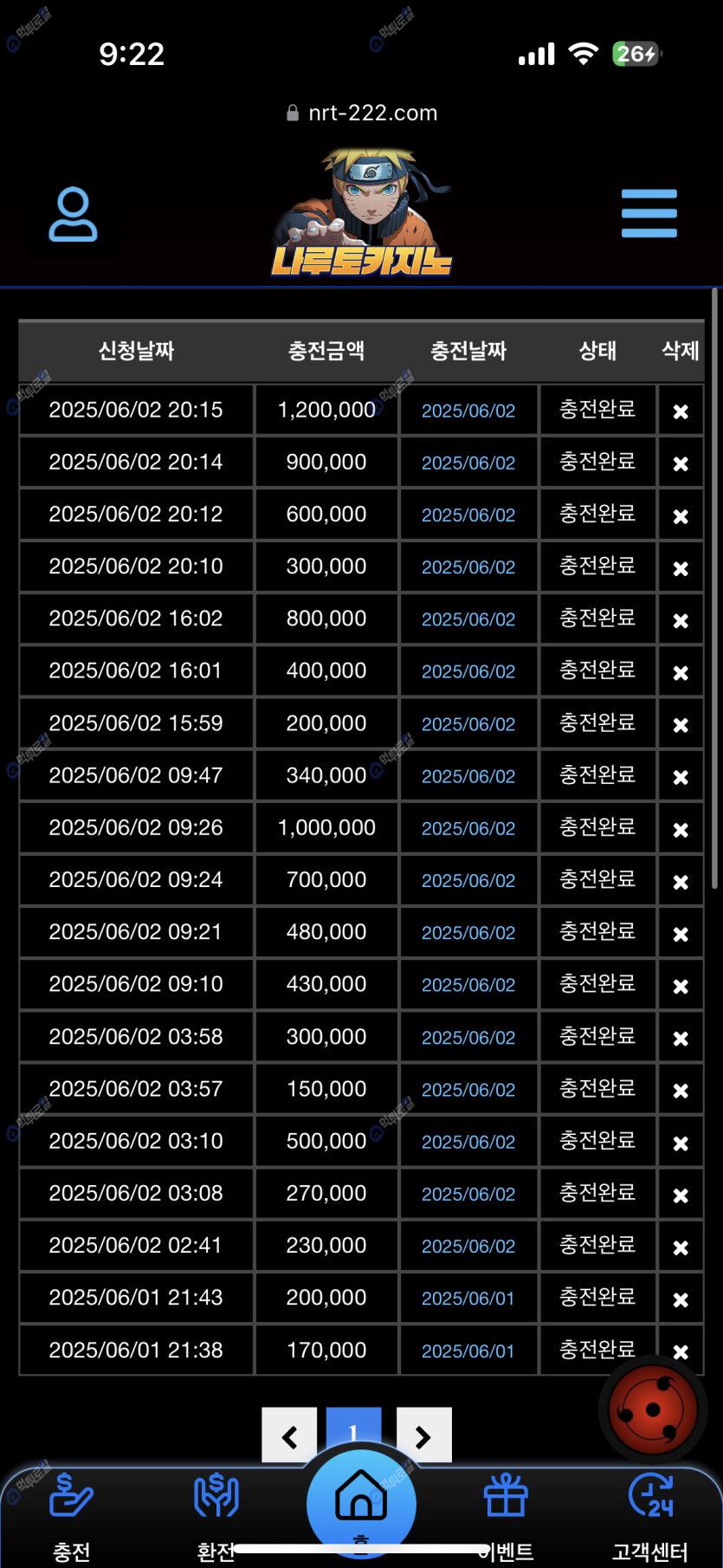Remove the 2025/06/02 16:02 entry
This screenshot has height=1568, width=723.
click(x=681, y=620)
